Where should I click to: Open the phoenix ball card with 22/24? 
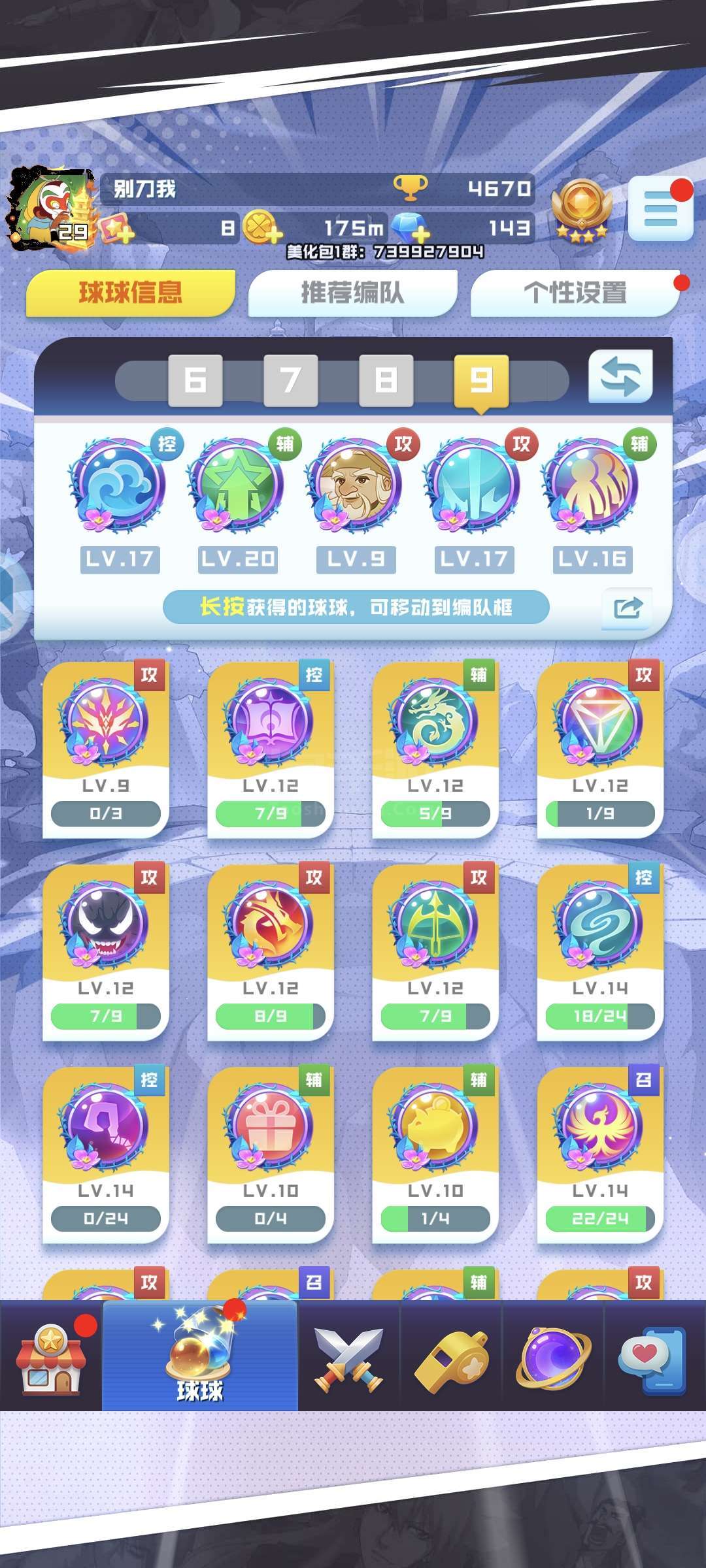600,1154
